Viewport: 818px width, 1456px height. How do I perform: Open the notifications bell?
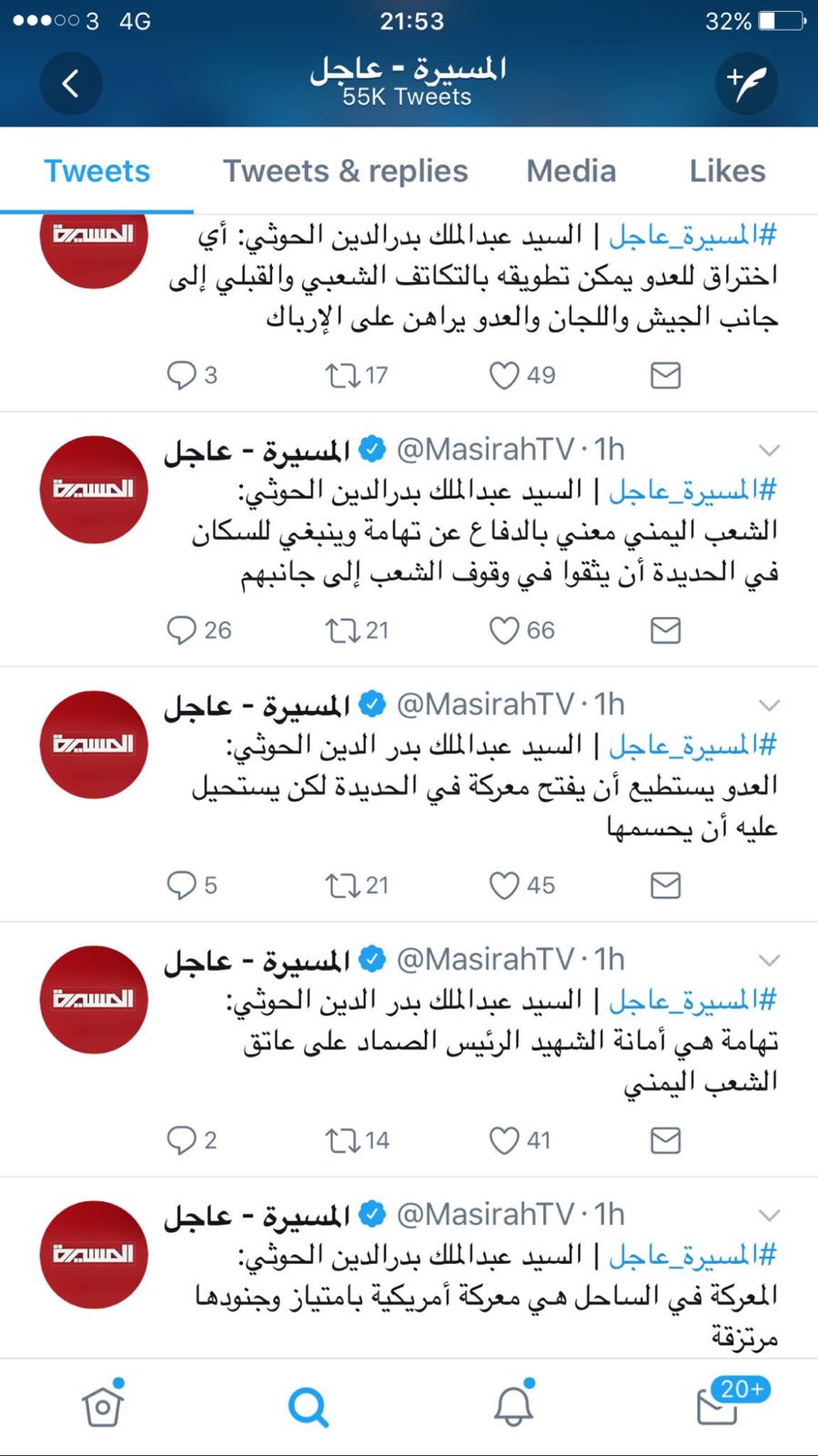click(x=513, y=1406)
